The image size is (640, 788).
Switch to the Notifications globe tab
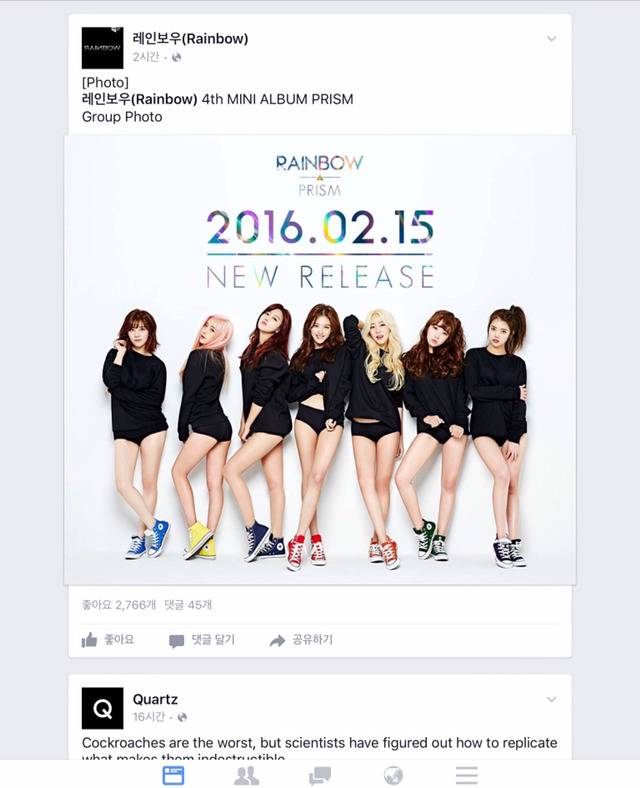(x=393, y=776)
